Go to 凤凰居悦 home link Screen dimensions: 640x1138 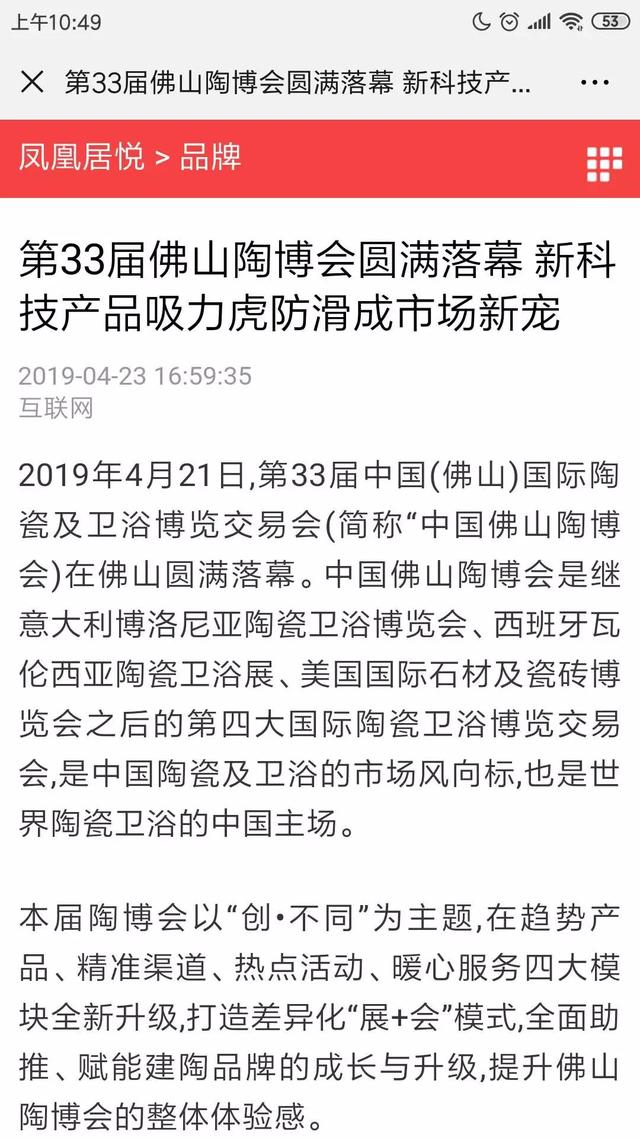point(82,157)
